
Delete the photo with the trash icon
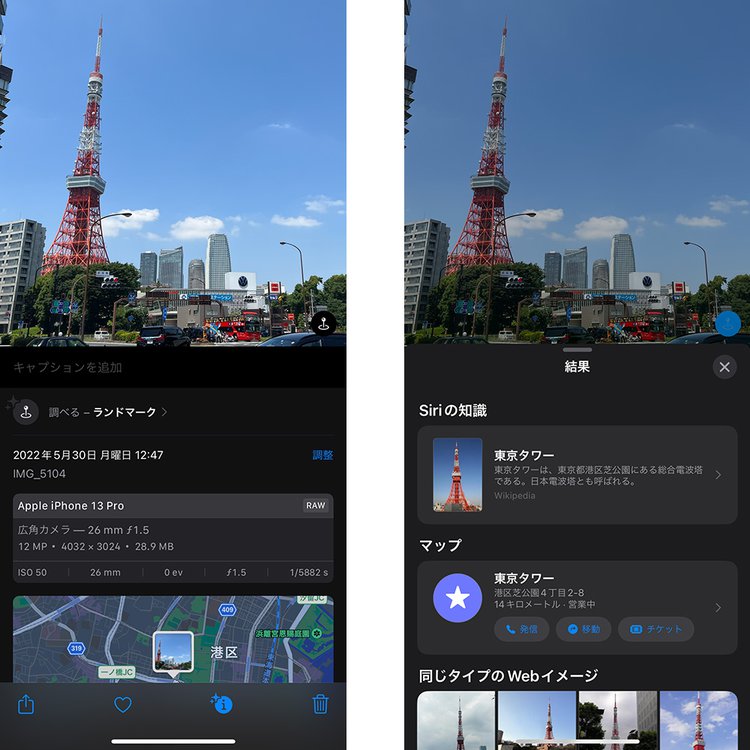tap(320, 704)
